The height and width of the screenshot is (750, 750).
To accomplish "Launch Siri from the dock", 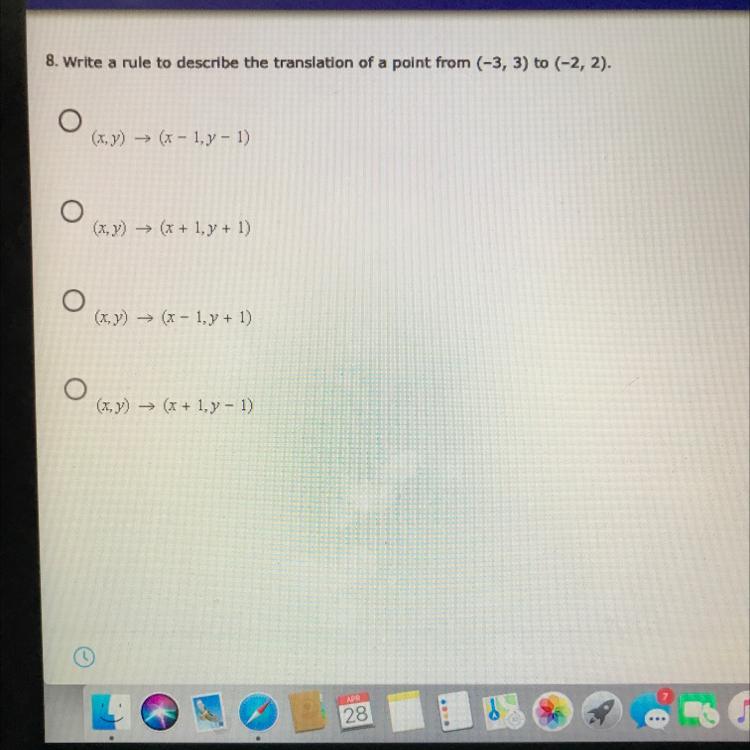I will point(164,712).
